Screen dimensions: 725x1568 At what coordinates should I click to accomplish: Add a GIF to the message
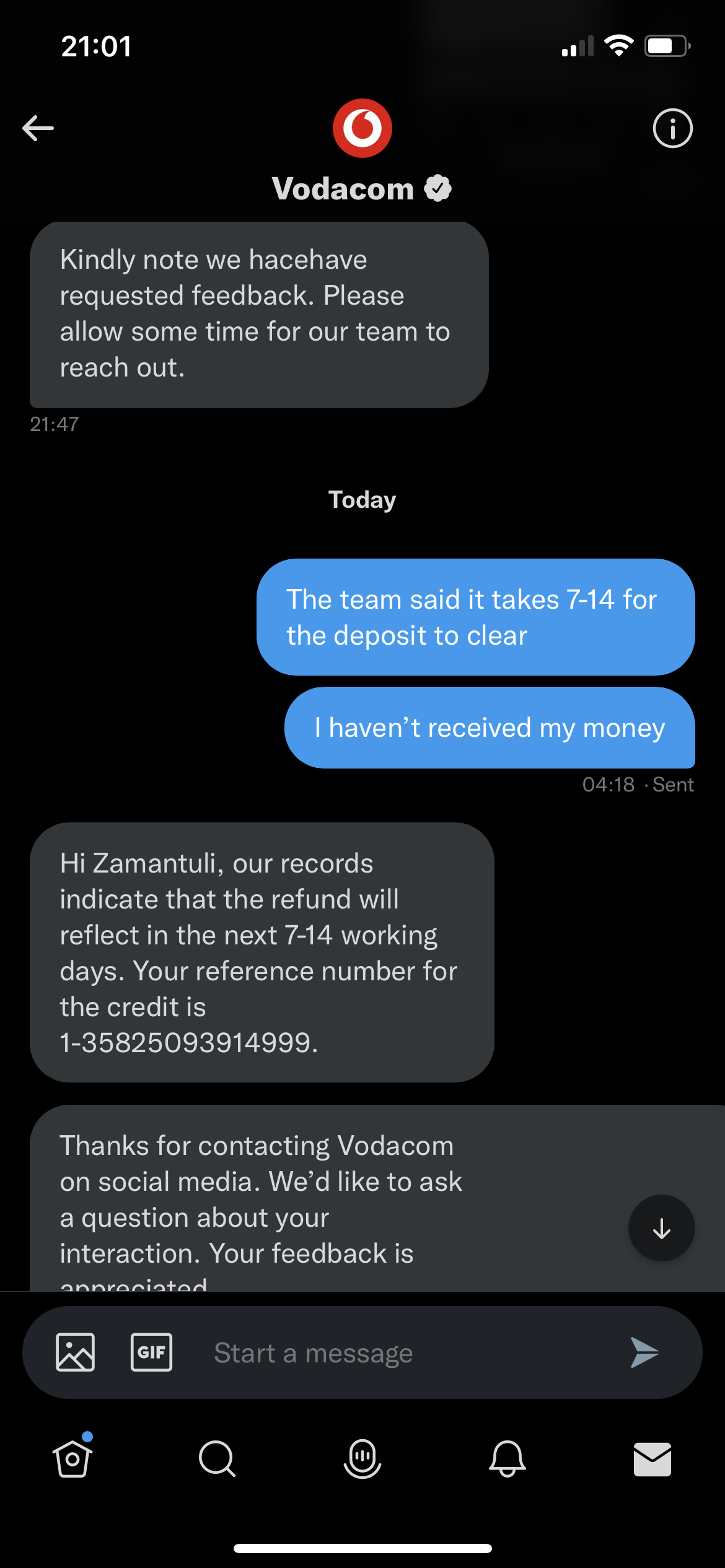[x=152, y=1352]
